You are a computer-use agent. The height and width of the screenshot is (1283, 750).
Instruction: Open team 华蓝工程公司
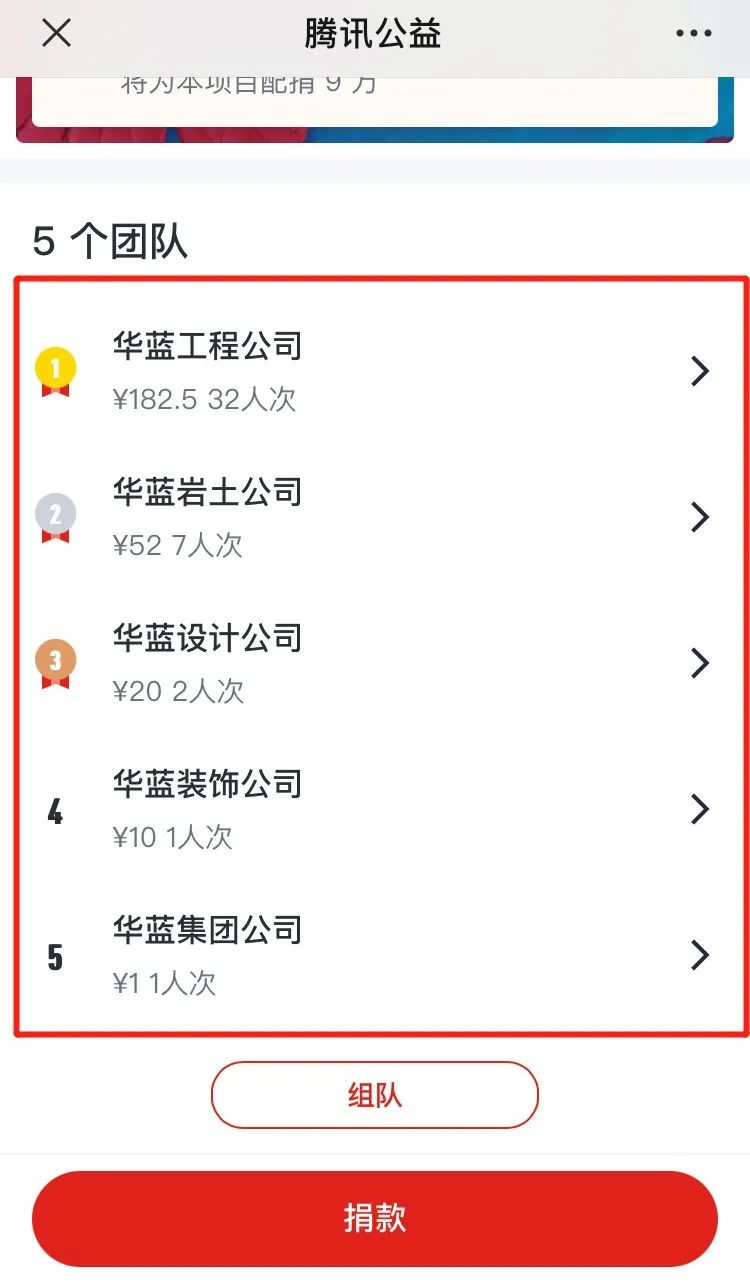[375, 372]
